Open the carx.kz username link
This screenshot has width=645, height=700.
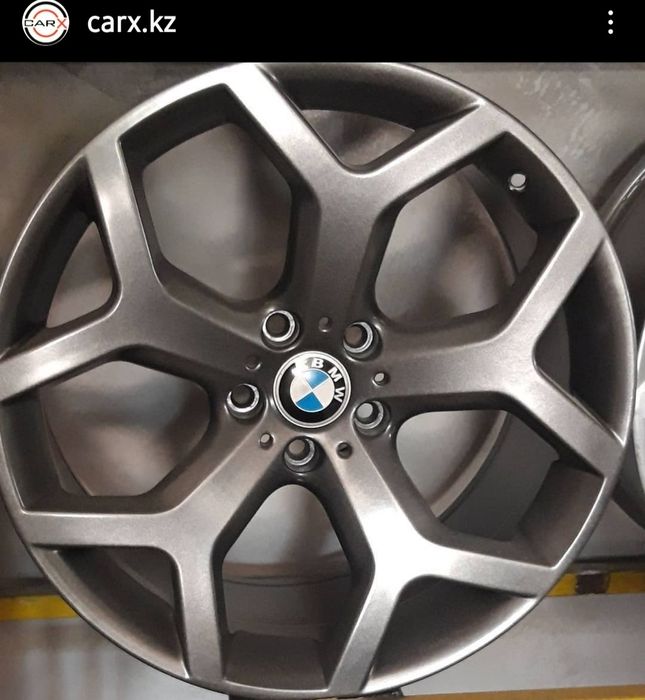[131, 23]
